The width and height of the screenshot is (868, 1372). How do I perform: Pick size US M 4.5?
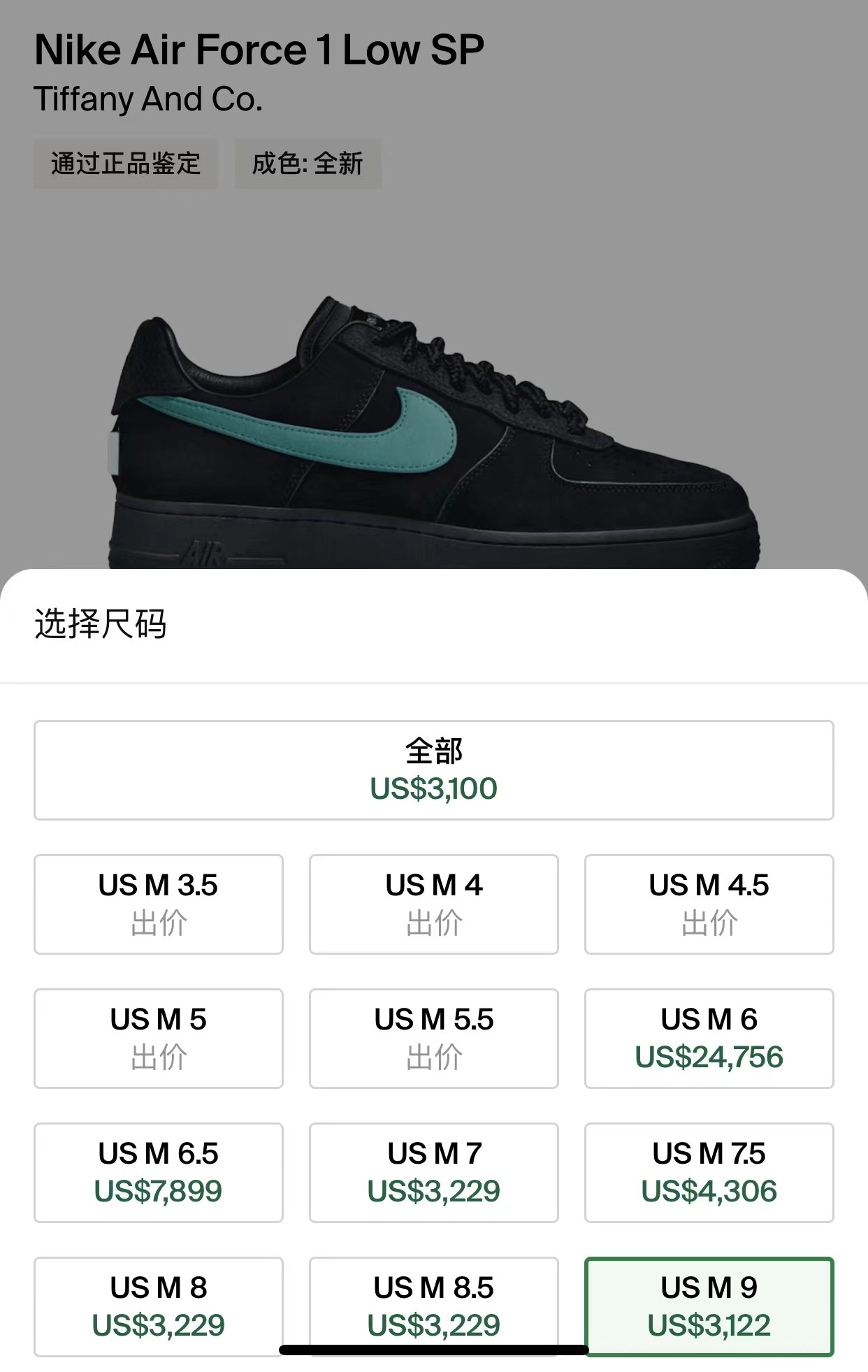pos(709,904)
